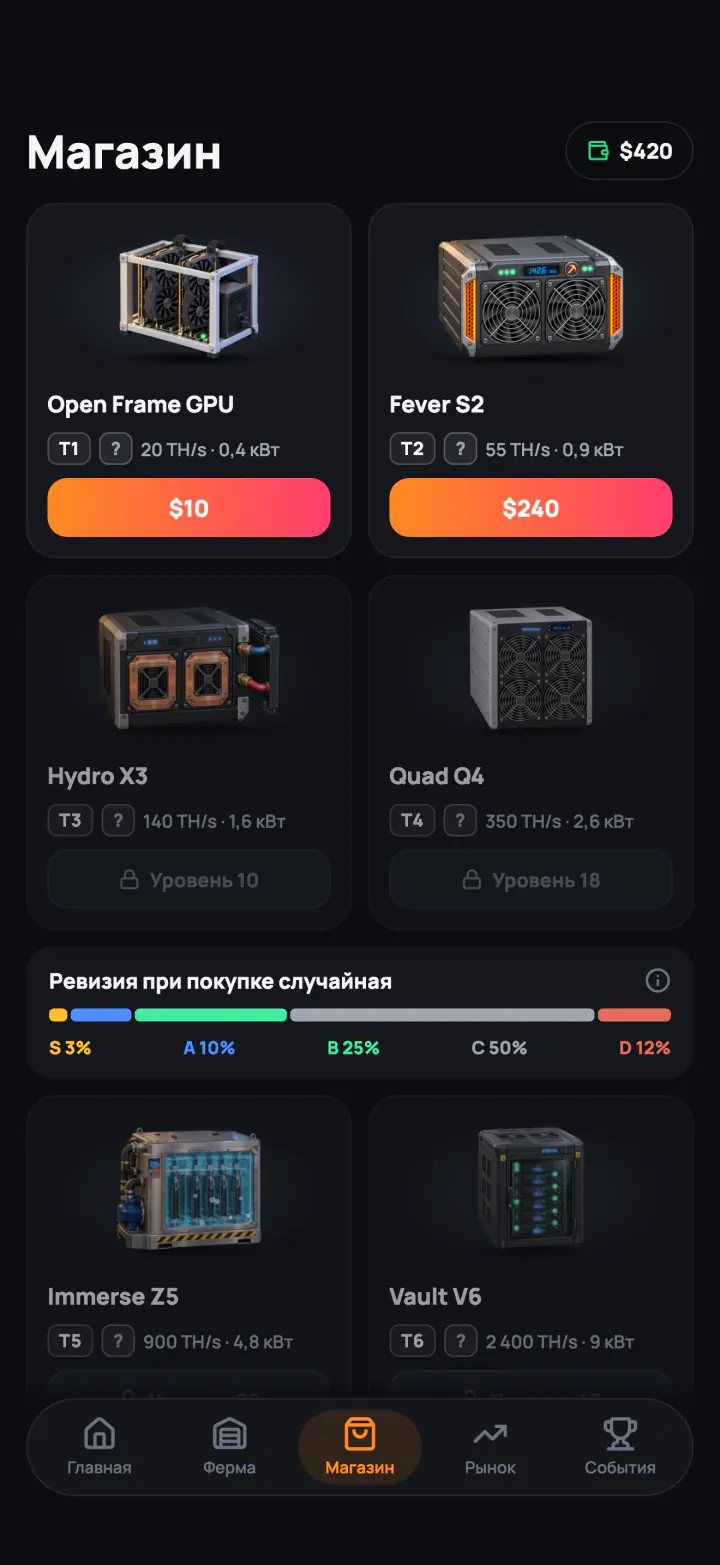
Task: Buy Open Frame GPU for $10
Action: point(189,508)
